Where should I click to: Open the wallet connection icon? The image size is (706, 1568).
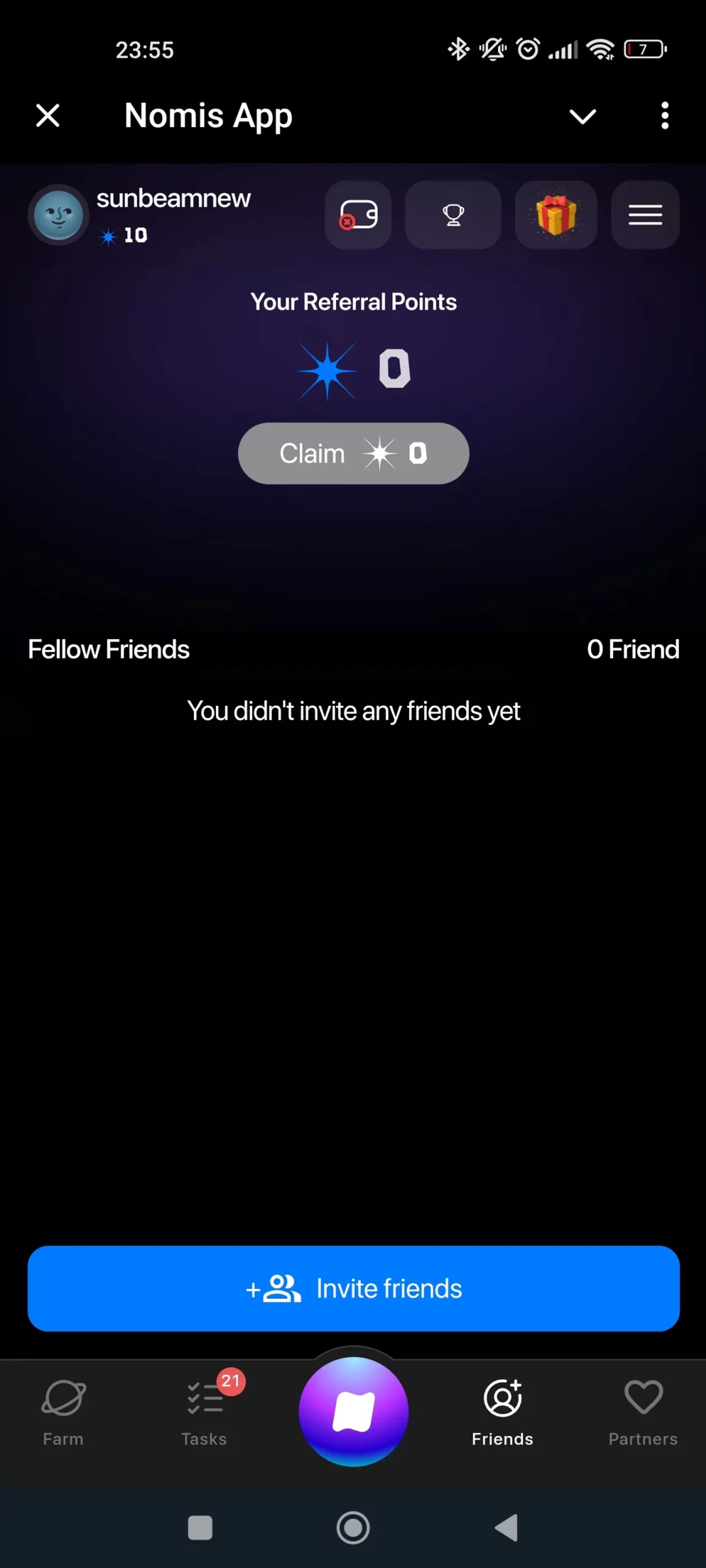tap(358, 215)
